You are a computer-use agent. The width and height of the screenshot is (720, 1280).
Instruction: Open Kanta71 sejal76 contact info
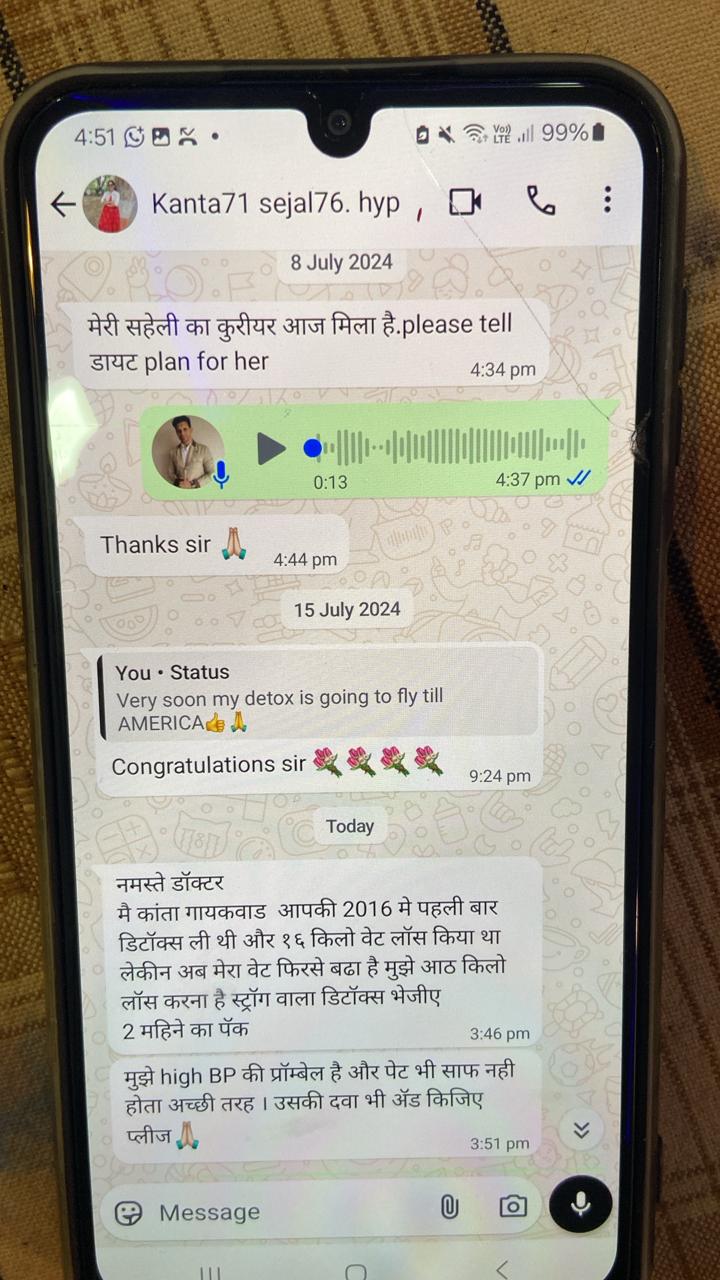(275, 204)
